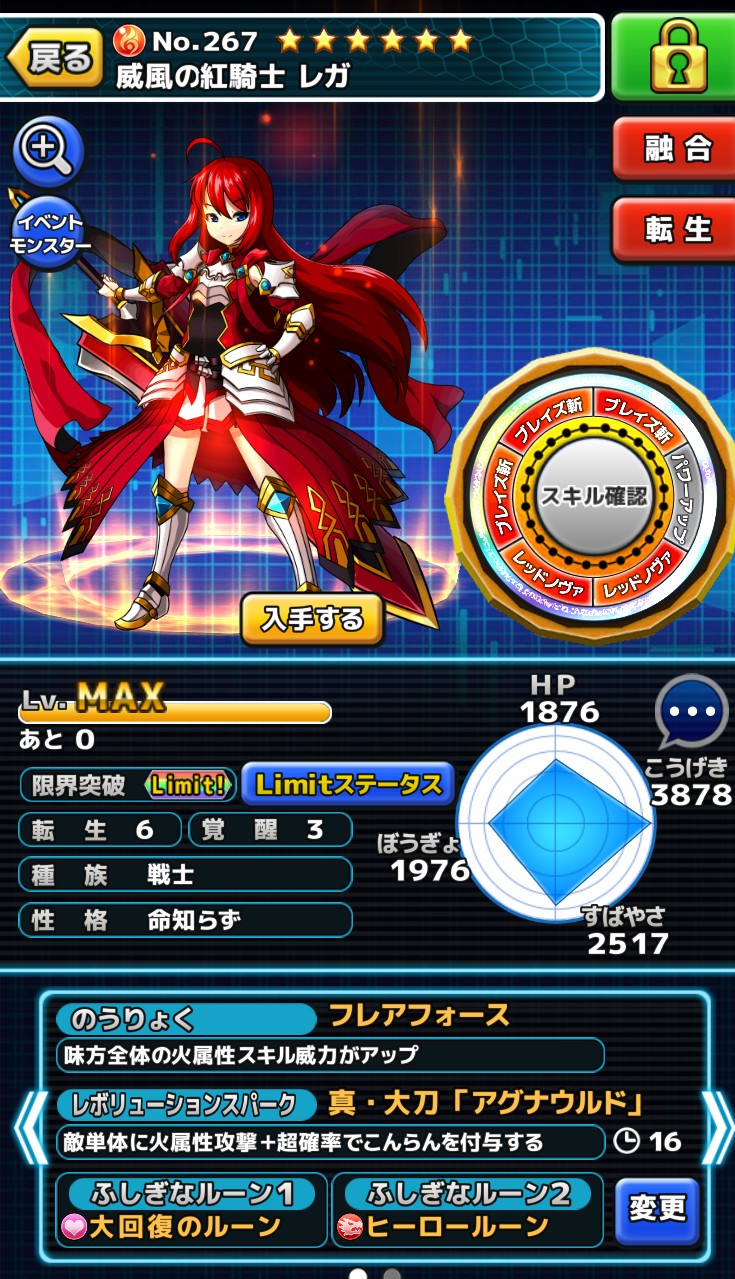Screen dimensions: 735x1279
Task: Open the Limitステータス button
Action: click(347, 784)
